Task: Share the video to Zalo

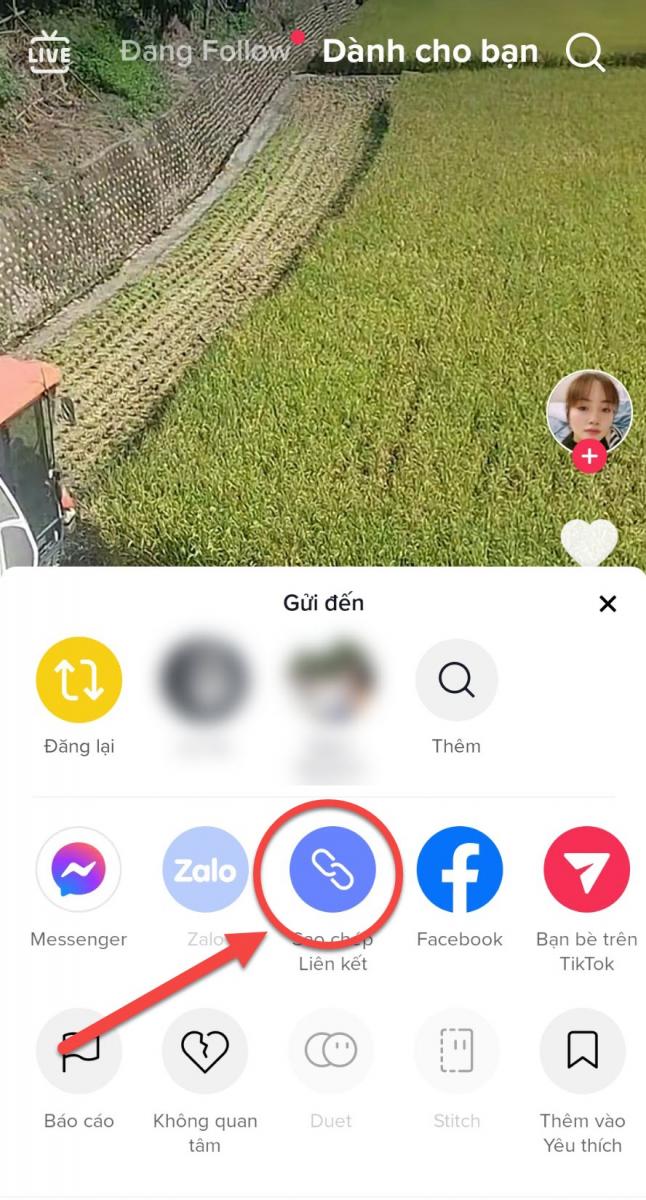Action: click(x=205, y=869)
